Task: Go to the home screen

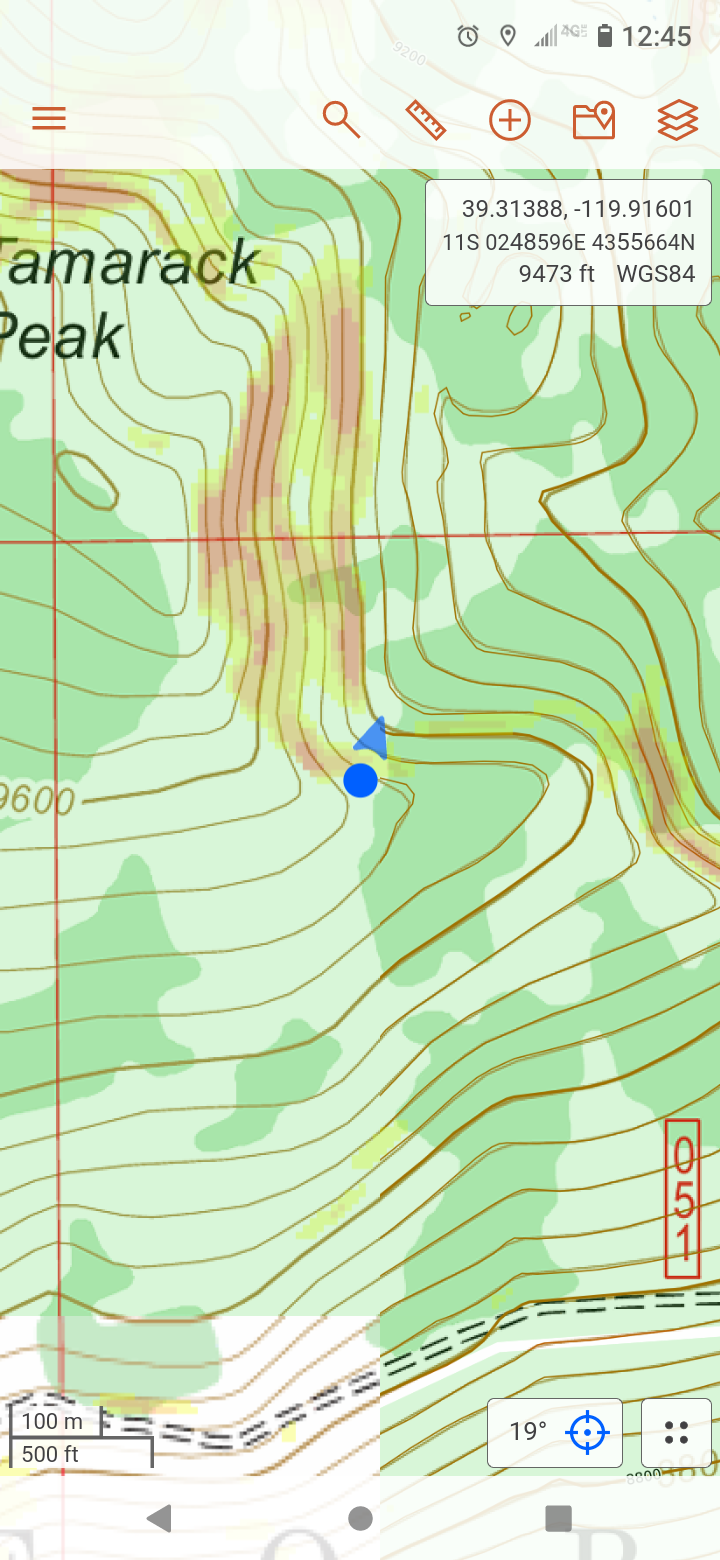Action: (360, 1518)
